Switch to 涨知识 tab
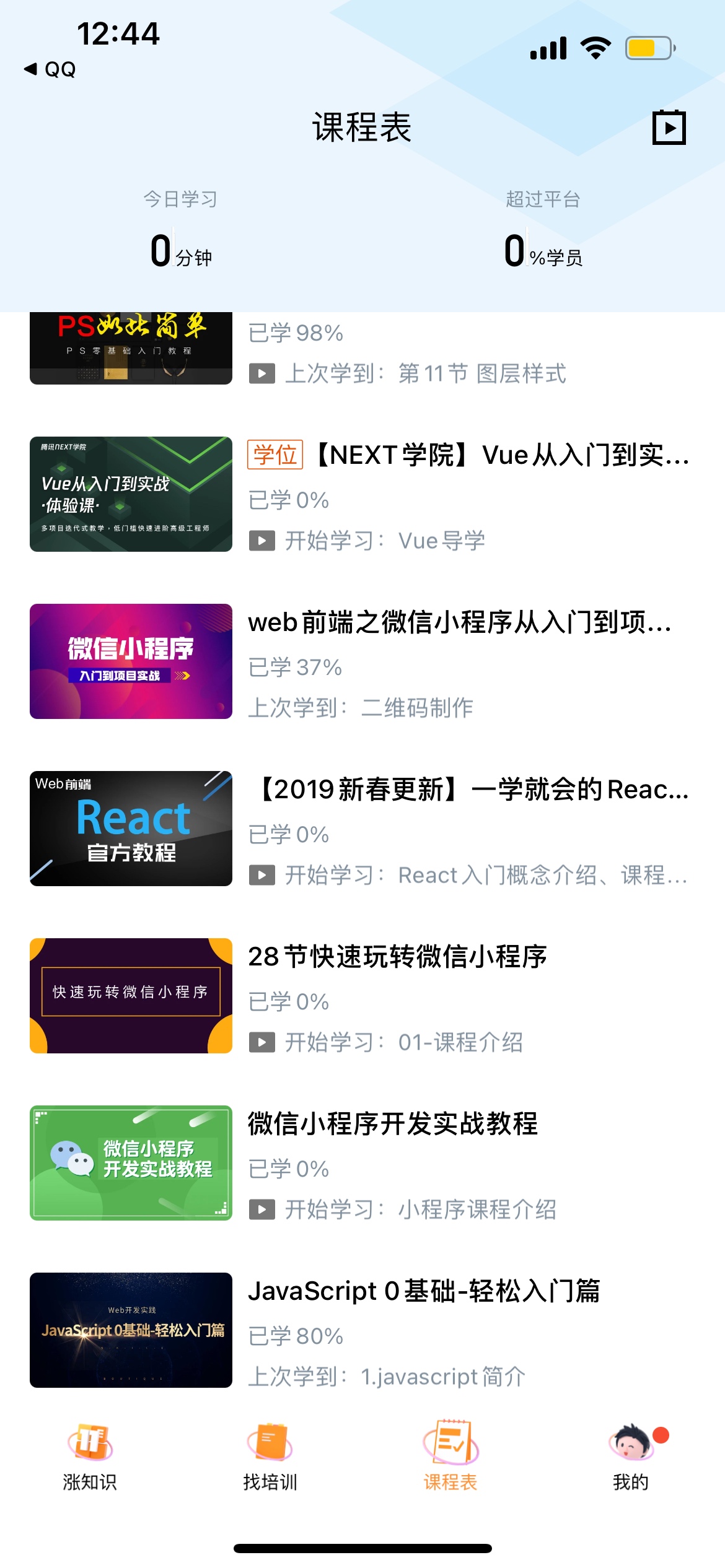Viewport: 725px width, 1568px height. pos(90,1457)
